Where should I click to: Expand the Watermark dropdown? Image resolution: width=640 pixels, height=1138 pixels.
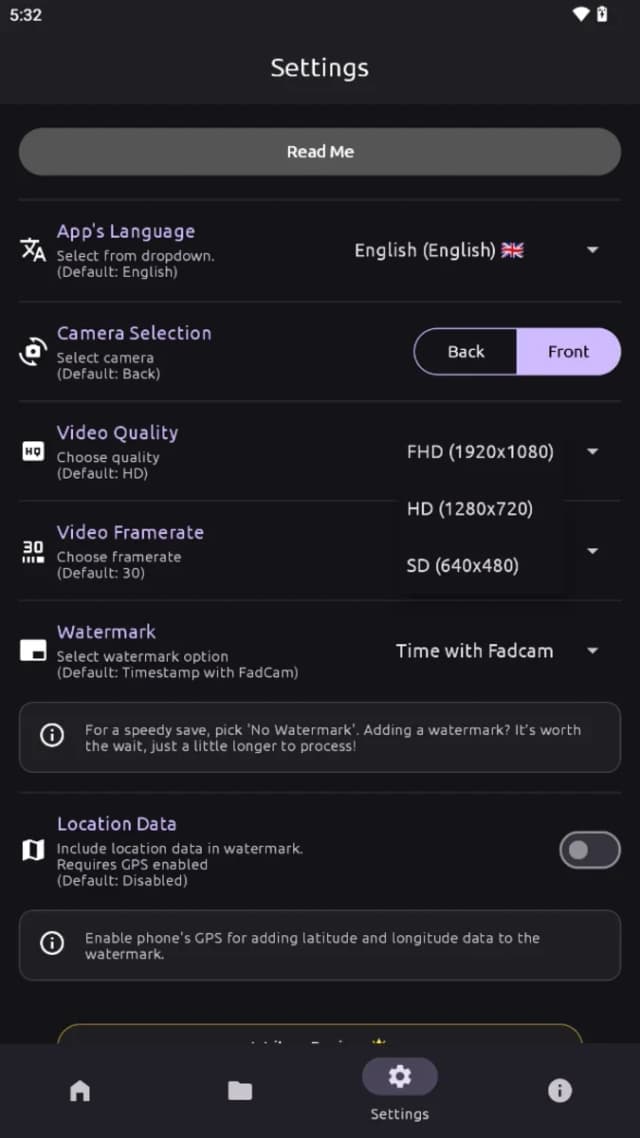click(497, 651)
